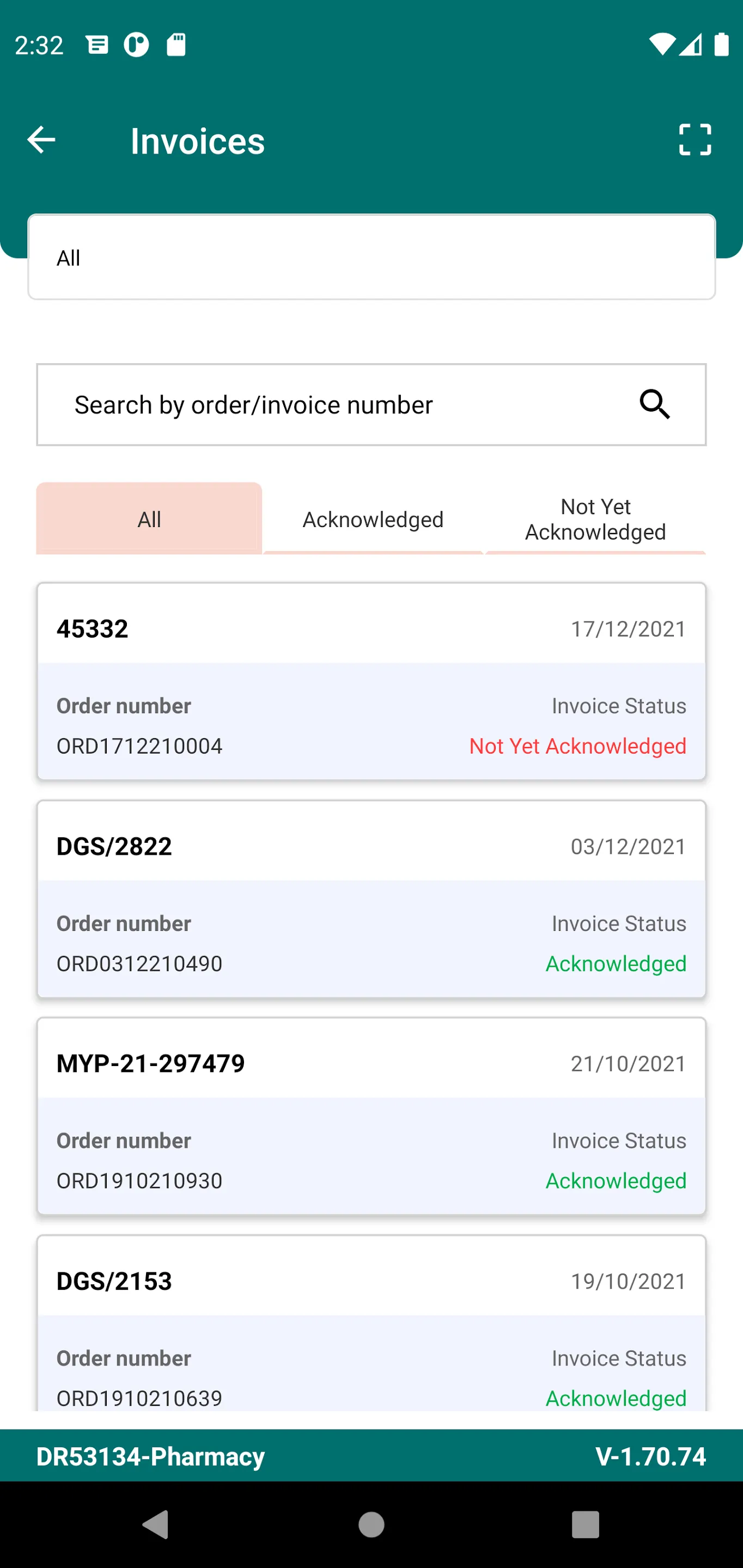This screenshot has height=1568, width=743.
Task: Tap the message notification icon
Action: pos(98,45)
